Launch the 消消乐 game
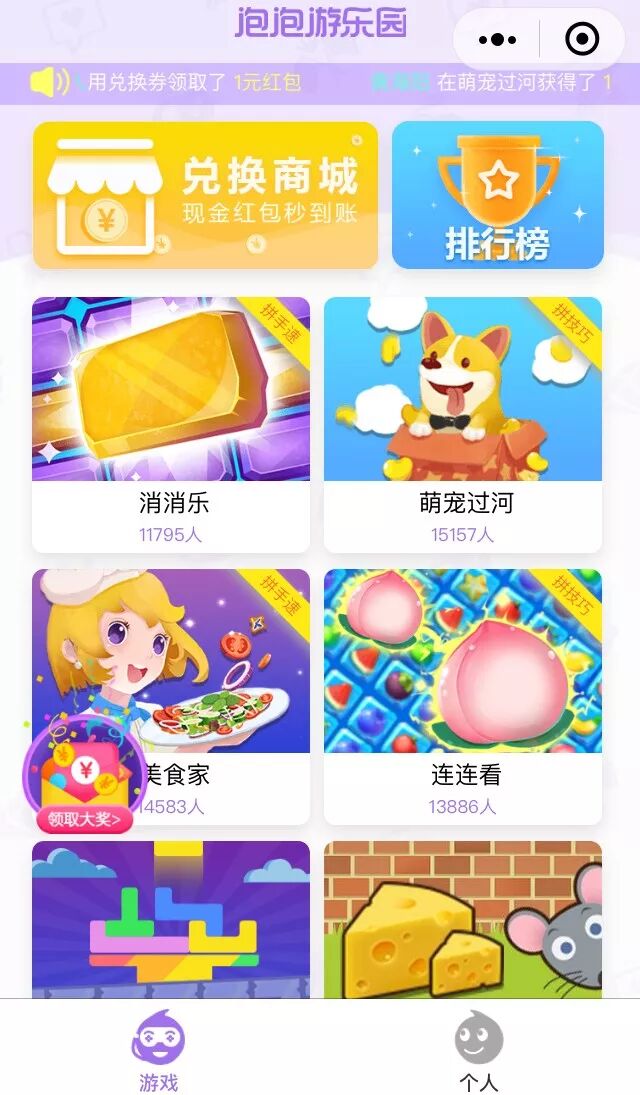Screen dimensions: 640x1095 (x=171, y=424)
